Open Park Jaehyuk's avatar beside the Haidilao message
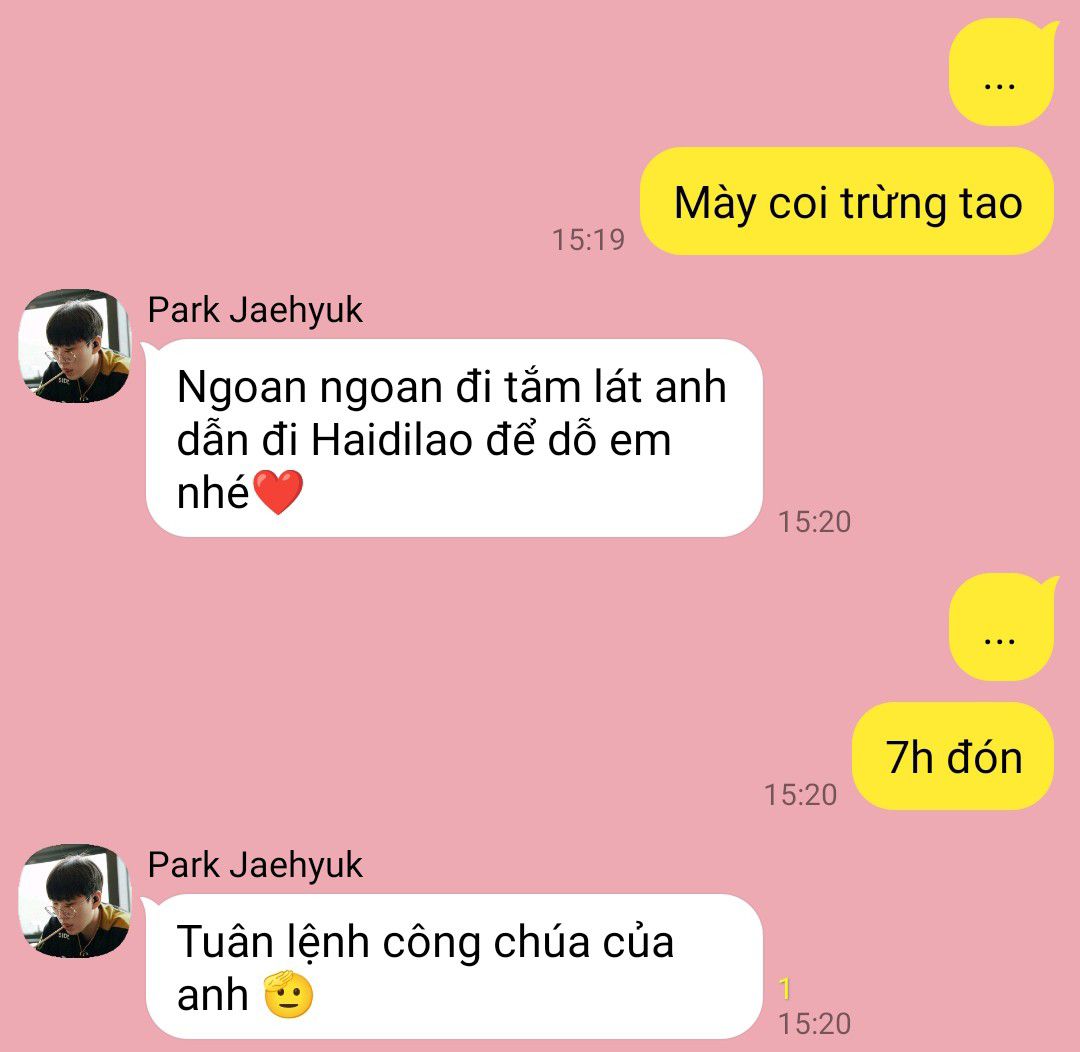Screen dimensions: 1080x1052 tap(75, 346)
